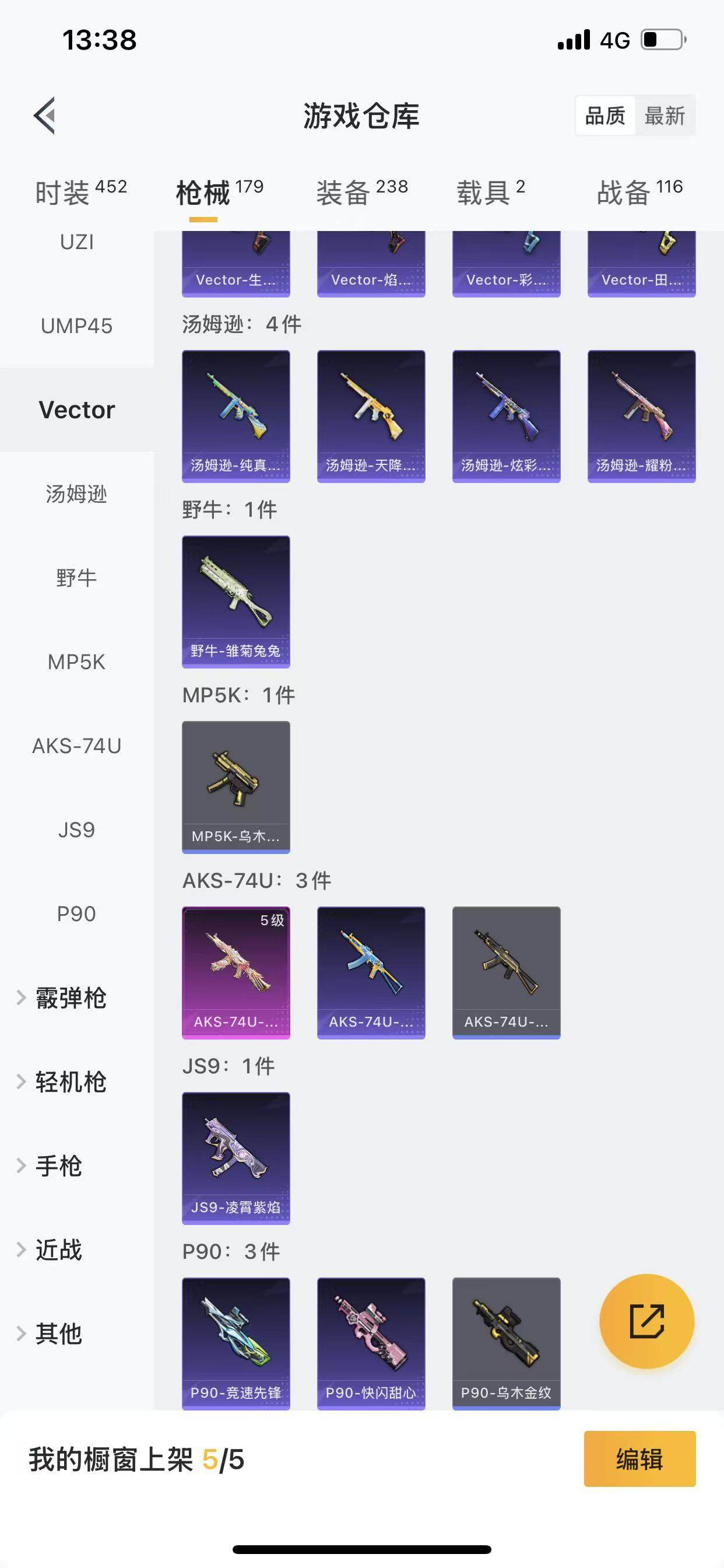Select 汤姆逊 in the weapon sidebar
The height and width of the screenshot is (1568, 724).
click(x=77, y=494)
